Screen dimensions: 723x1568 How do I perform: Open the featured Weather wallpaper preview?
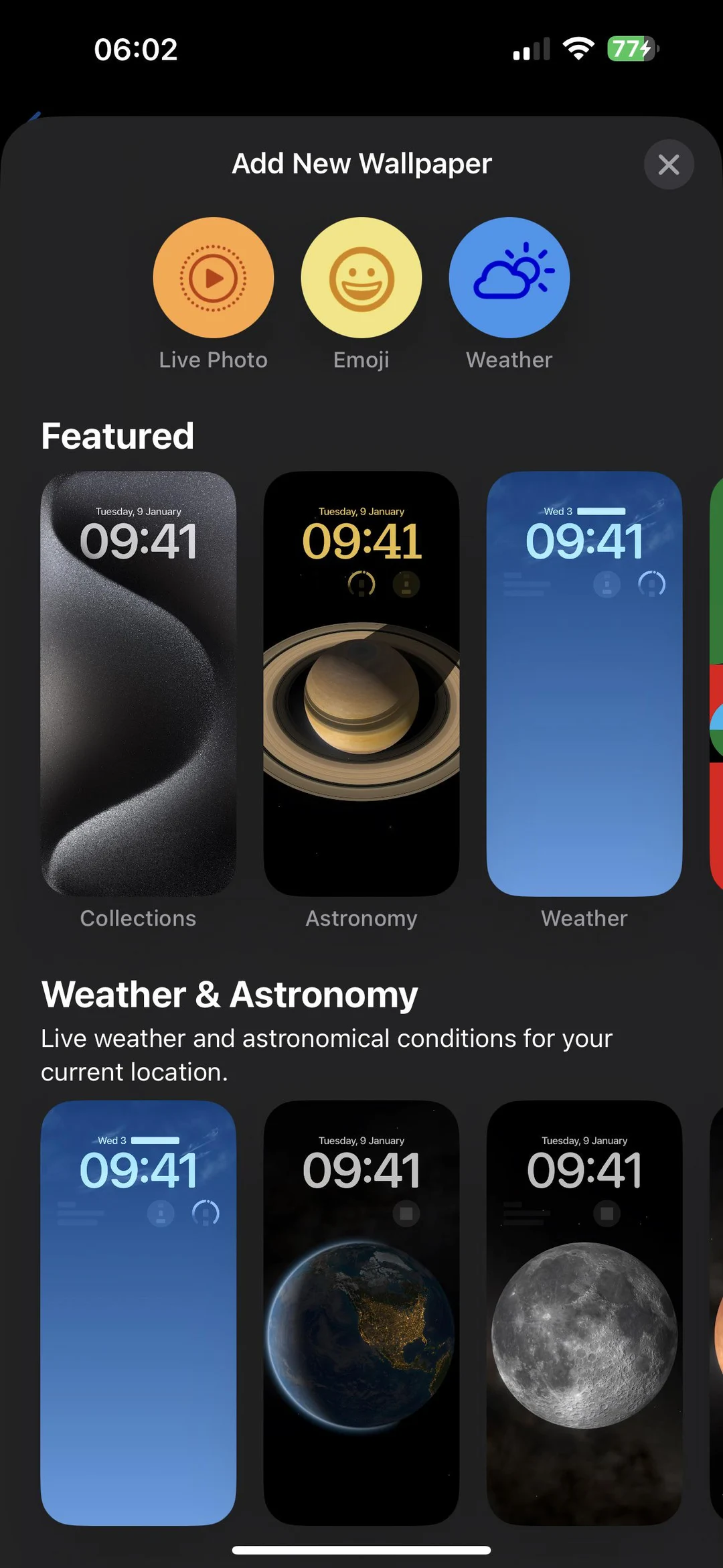pos(584,683)
